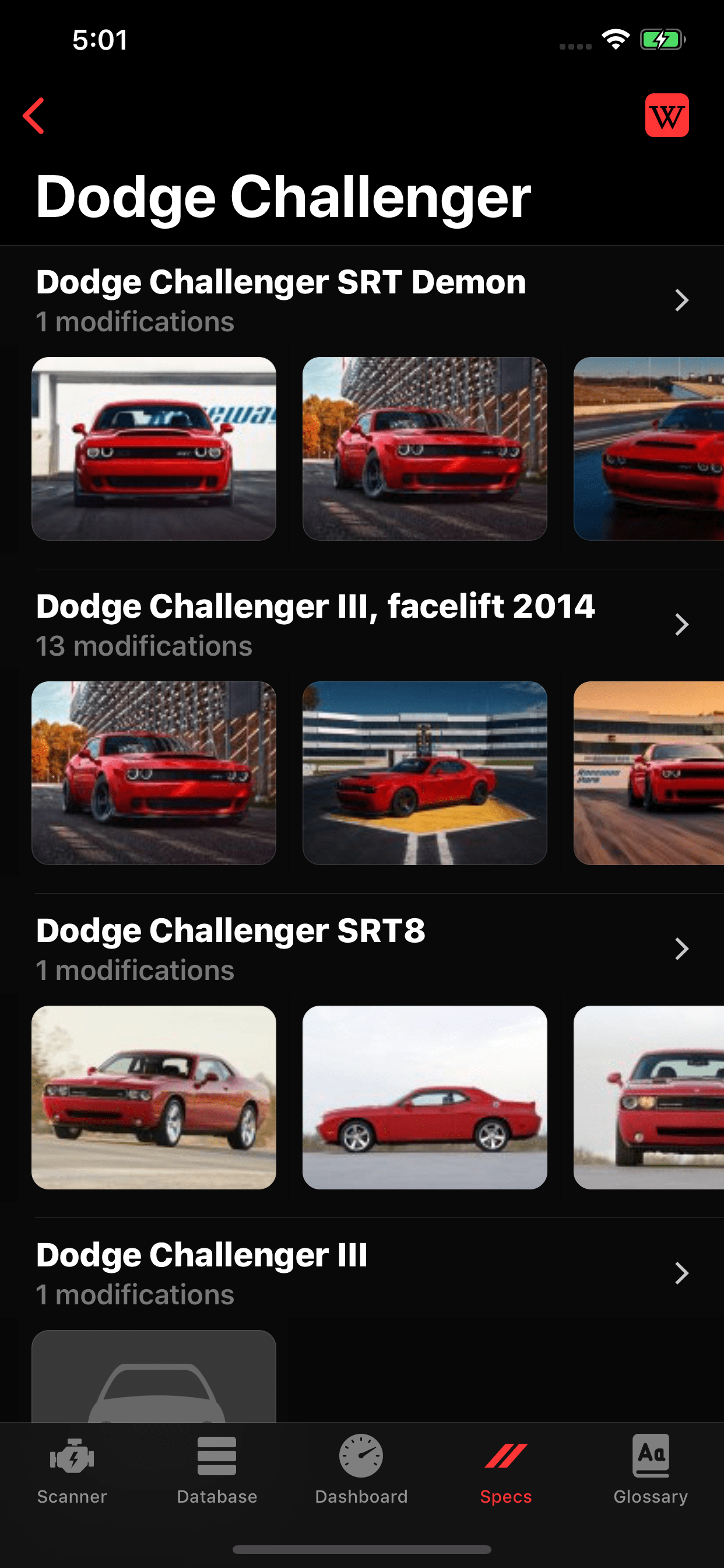View first facelift 2014 photo

[154, 773]
